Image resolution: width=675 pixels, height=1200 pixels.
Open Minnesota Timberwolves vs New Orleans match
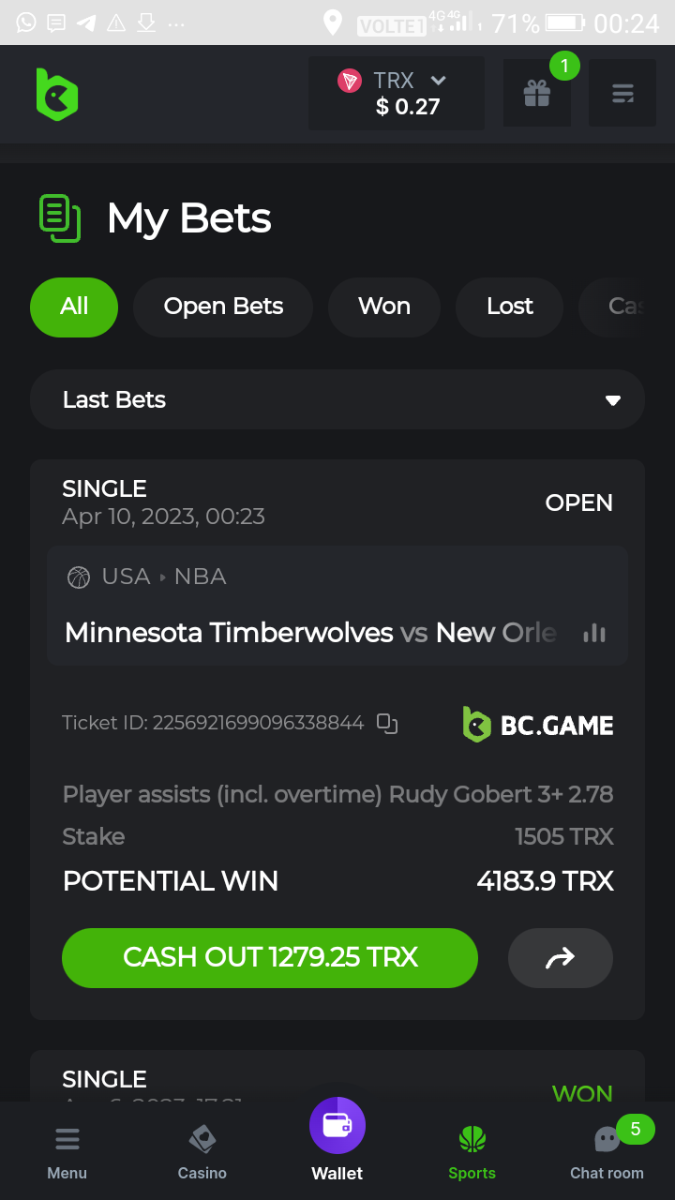tap(310, 633)
